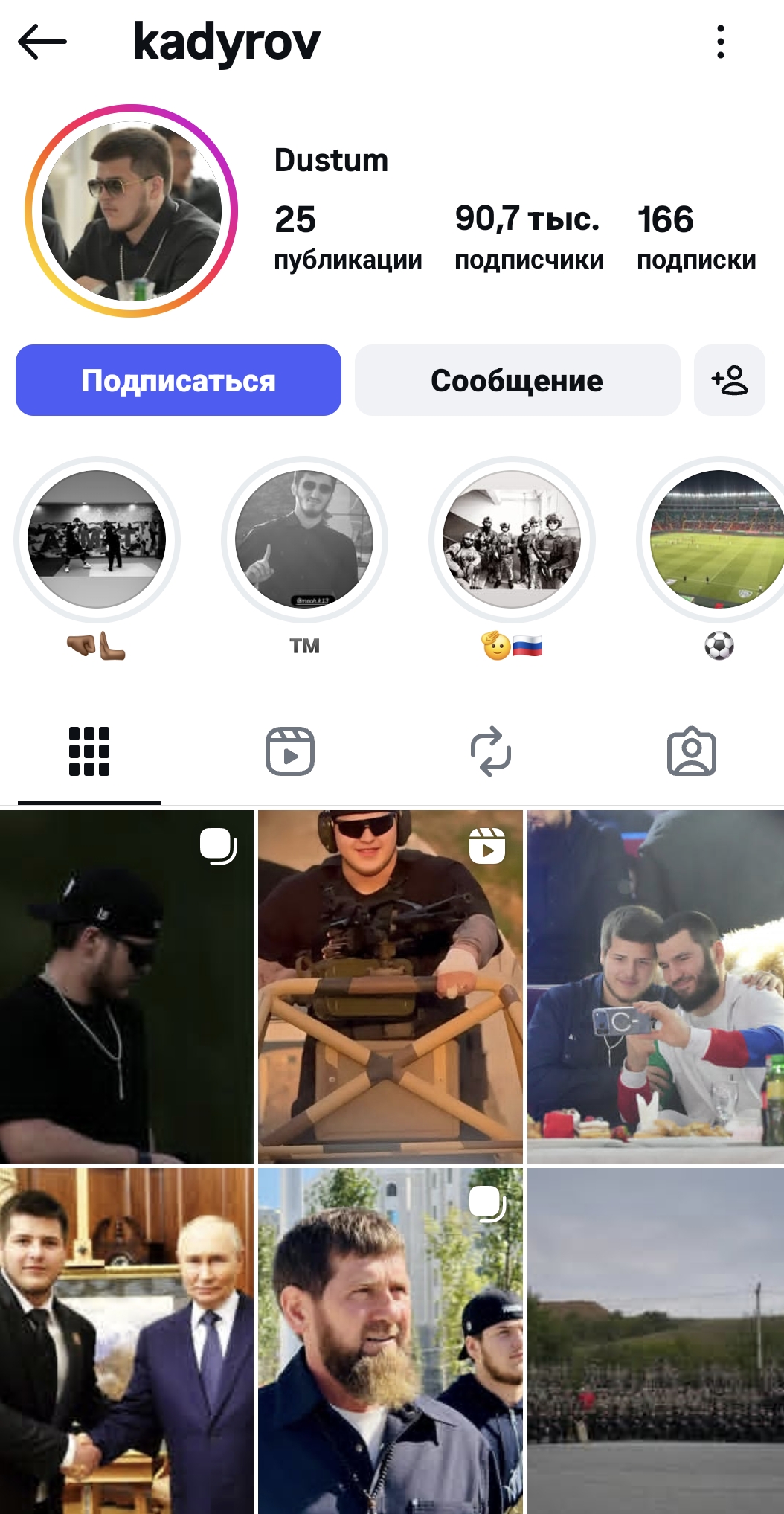Open the post of two men taking selfie
This screenshot has width=784, height=1514.
[x=655, y=987]
